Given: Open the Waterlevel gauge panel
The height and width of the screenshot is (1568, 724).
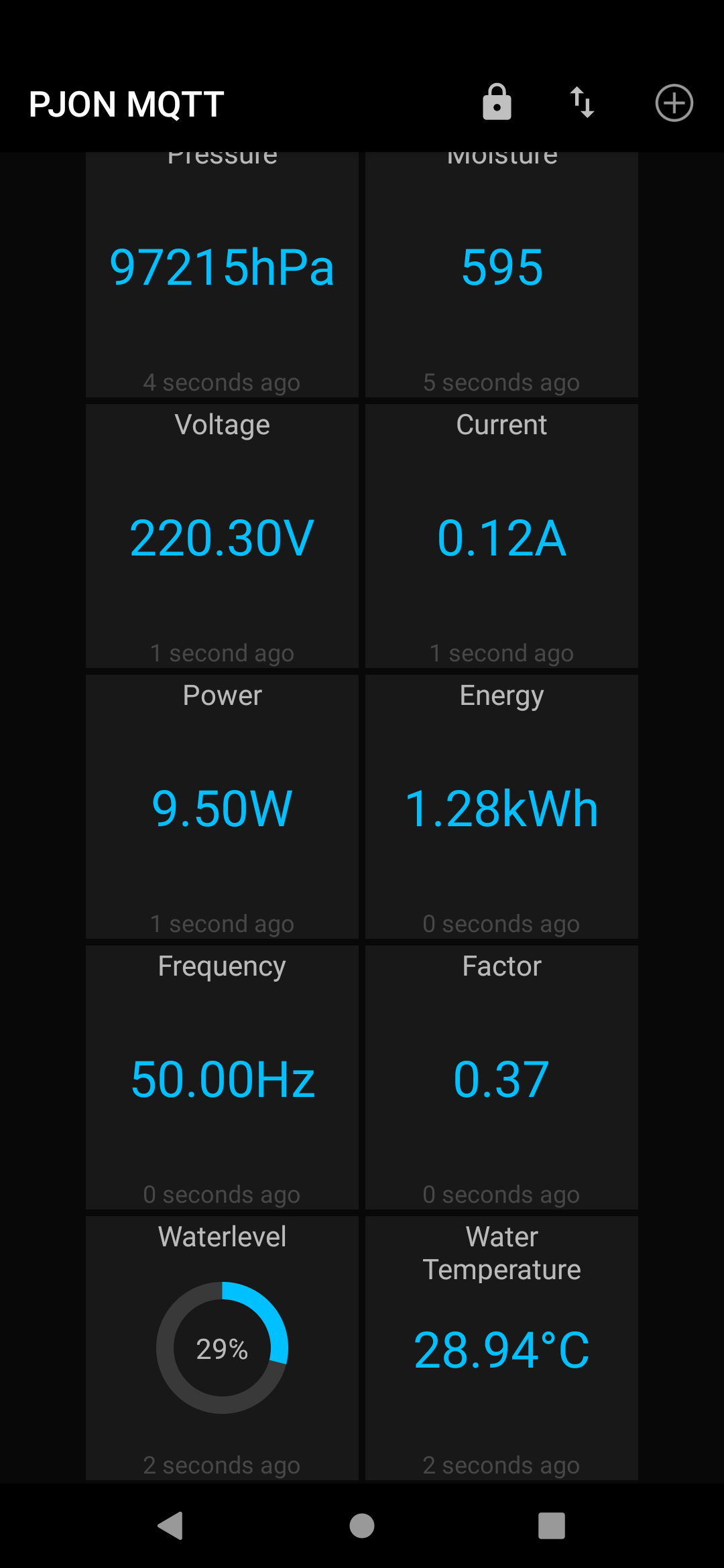Looking at the screenshot, I should point(222,1348).
